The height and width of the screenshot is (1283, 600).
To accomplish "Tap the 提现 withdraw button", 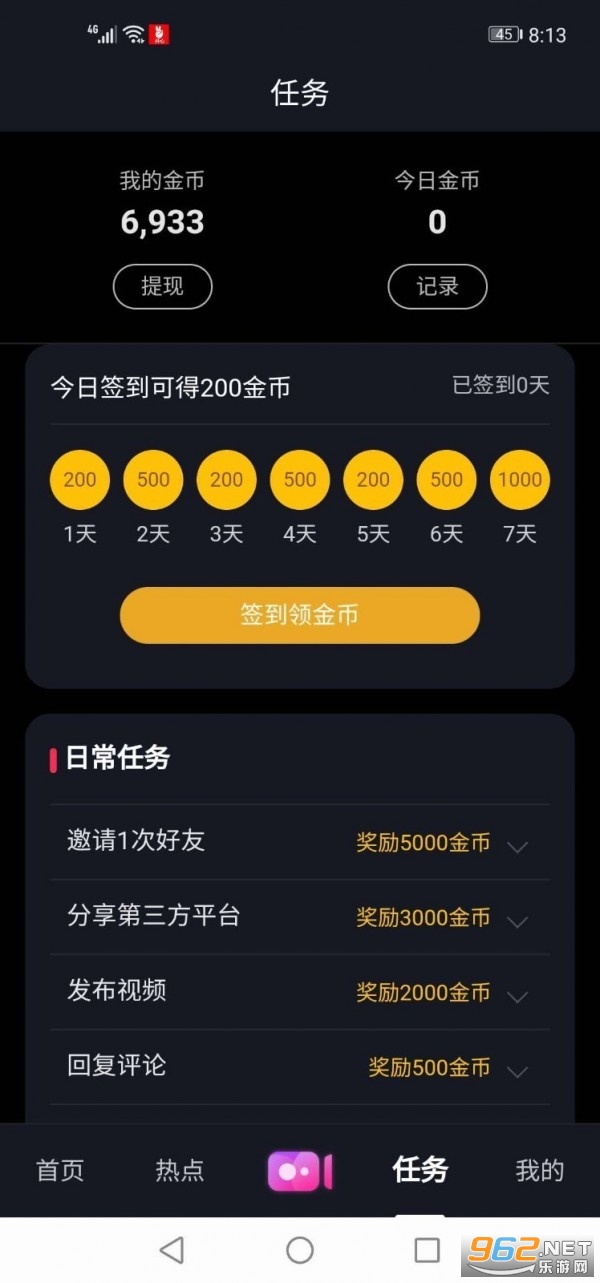I will (162, 287).
